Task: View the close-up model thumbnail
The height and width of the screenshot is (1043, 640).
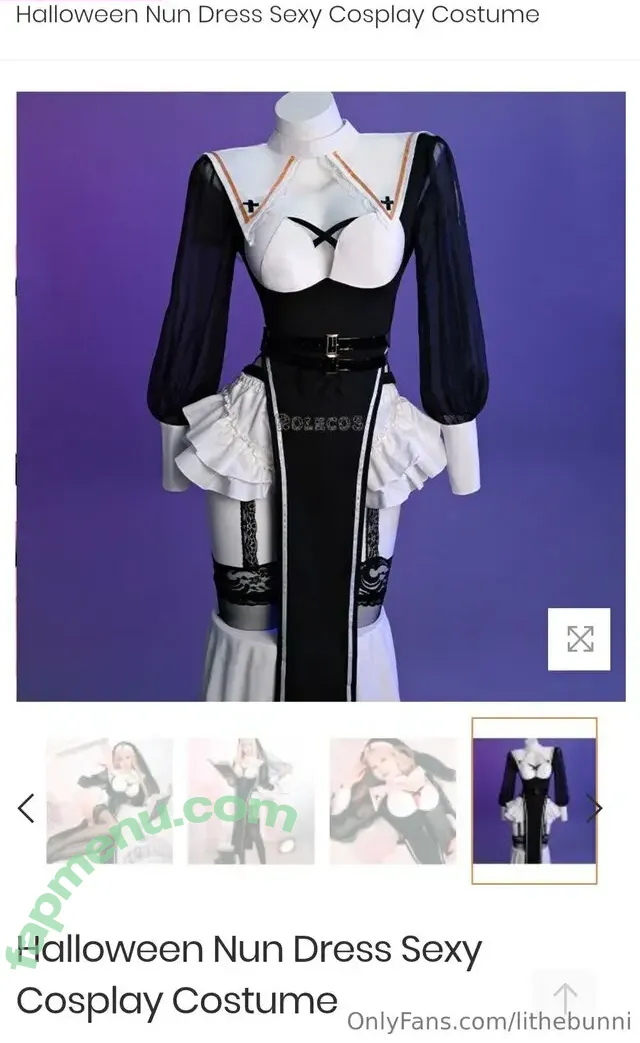Action: pos(393,800)
